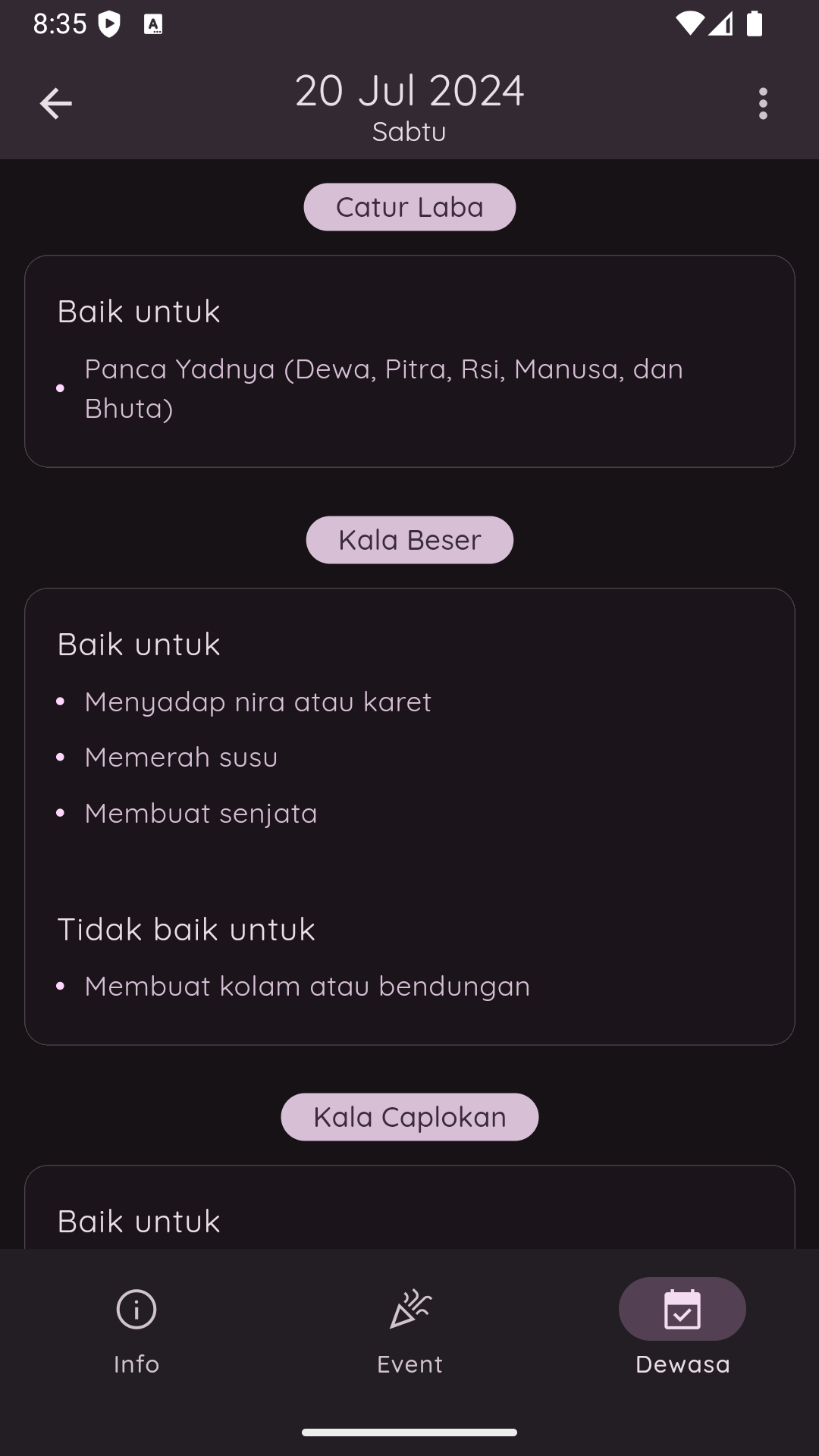Tap the Event confetti icon
819x1456 pixels.
[x=409, y=1310]
